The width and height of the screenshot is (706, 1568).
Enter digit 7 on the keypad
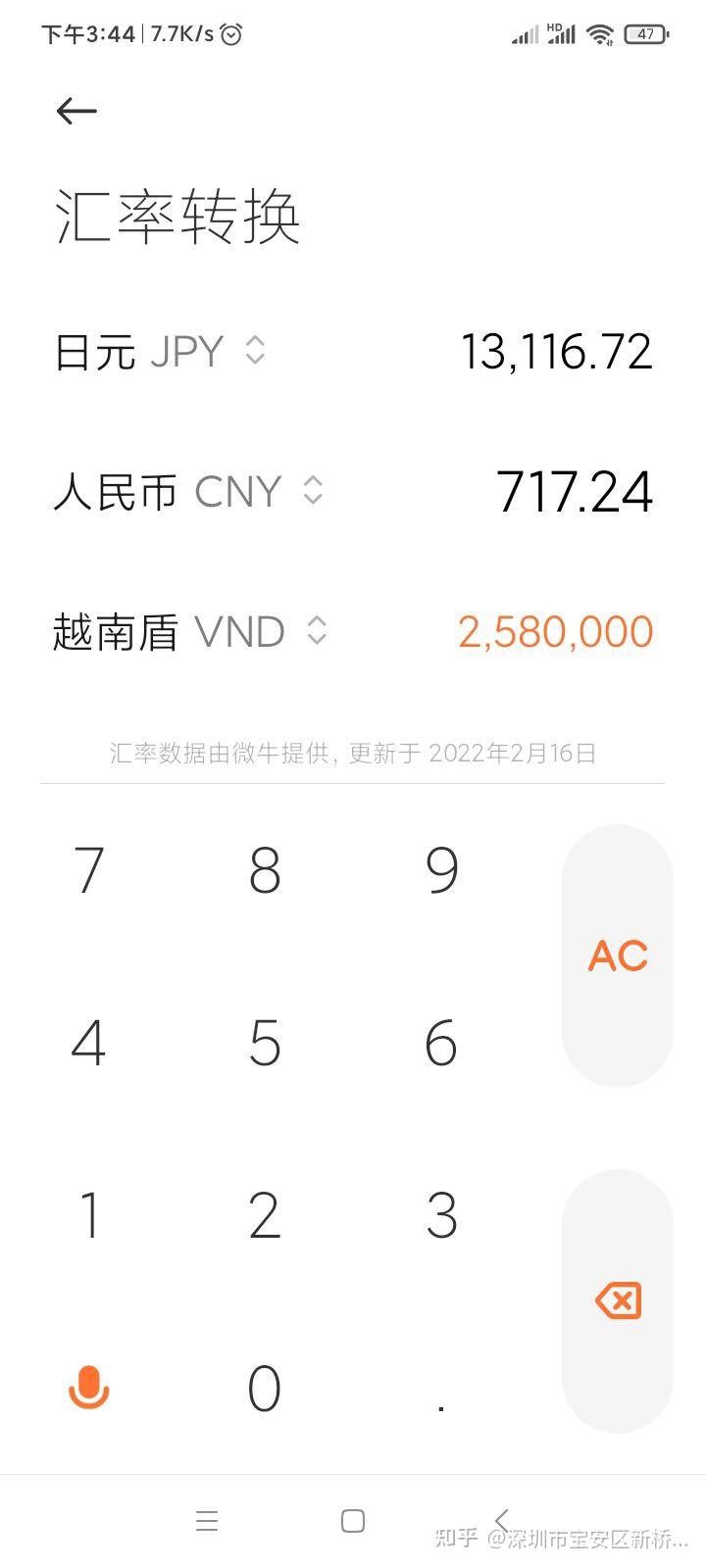click(89, 869)
